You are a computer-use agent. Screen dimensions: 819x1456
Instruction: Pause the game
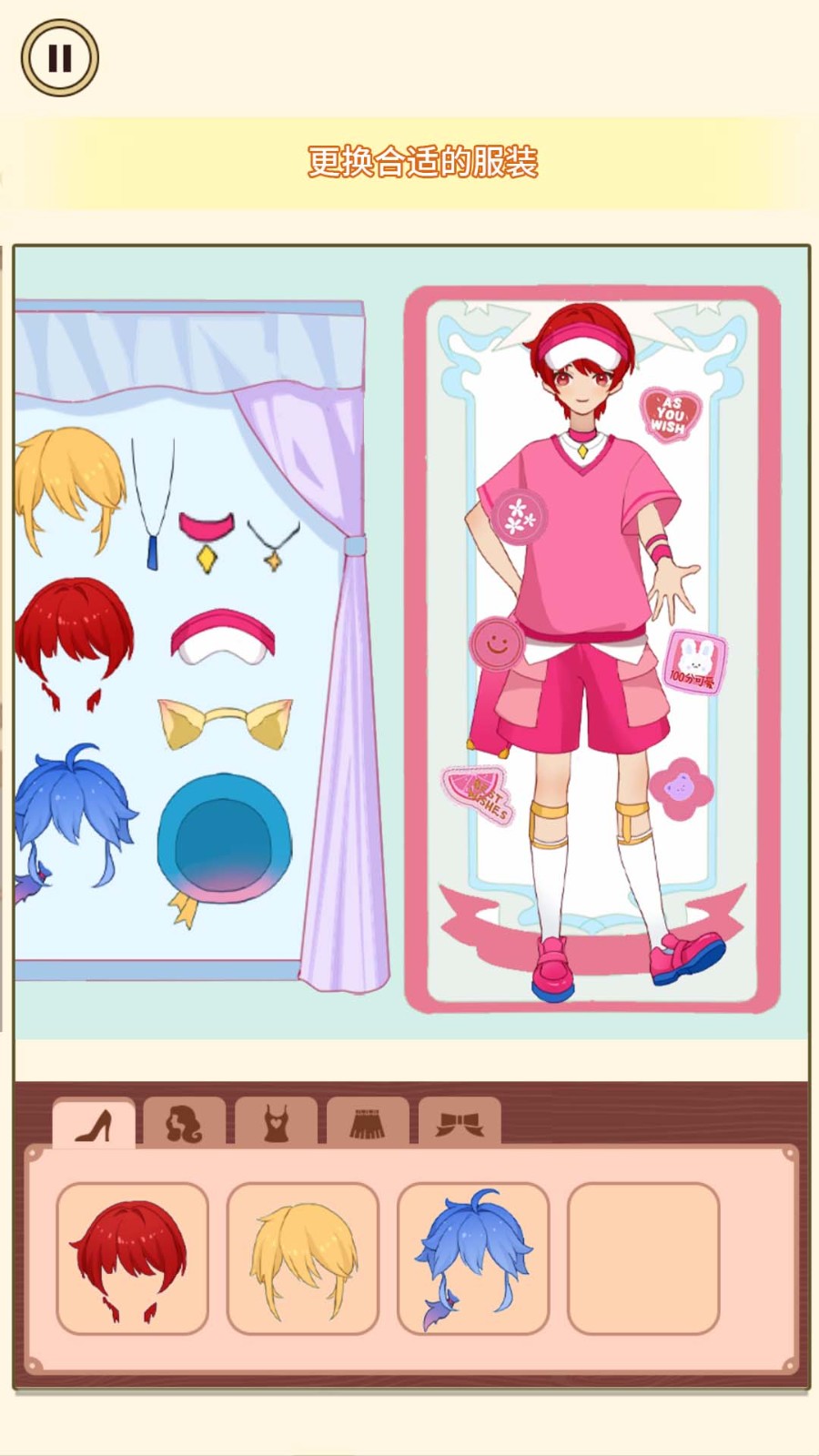pos(60,58)
